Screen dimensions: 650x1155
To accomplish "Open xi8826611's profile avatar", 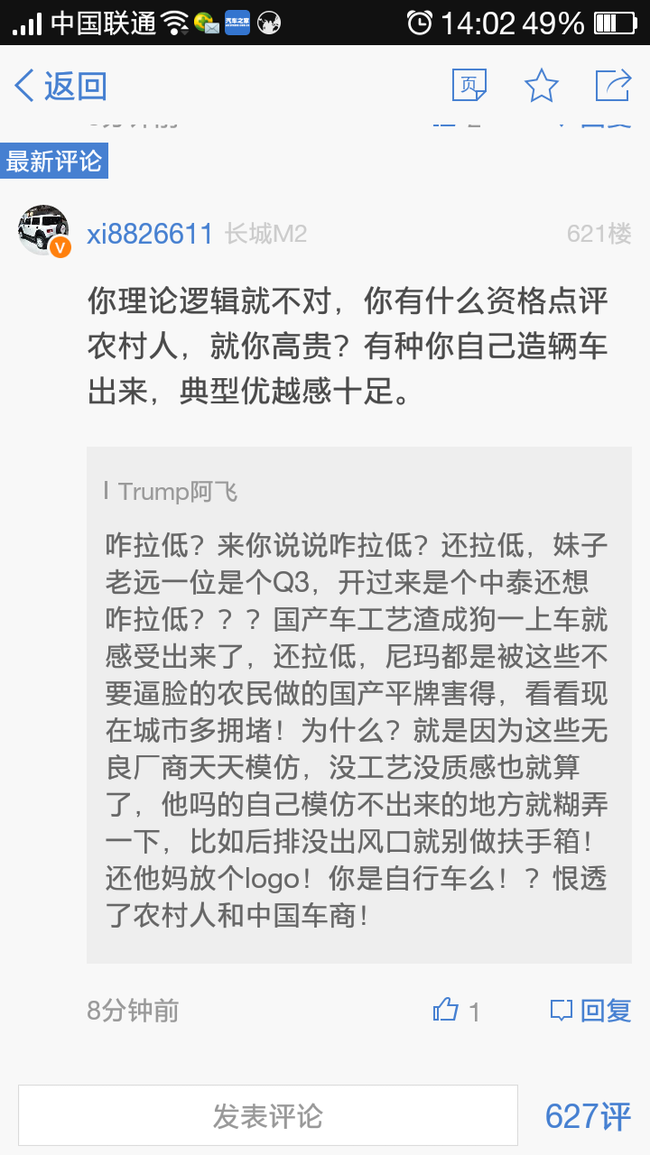I will (44, 231).
